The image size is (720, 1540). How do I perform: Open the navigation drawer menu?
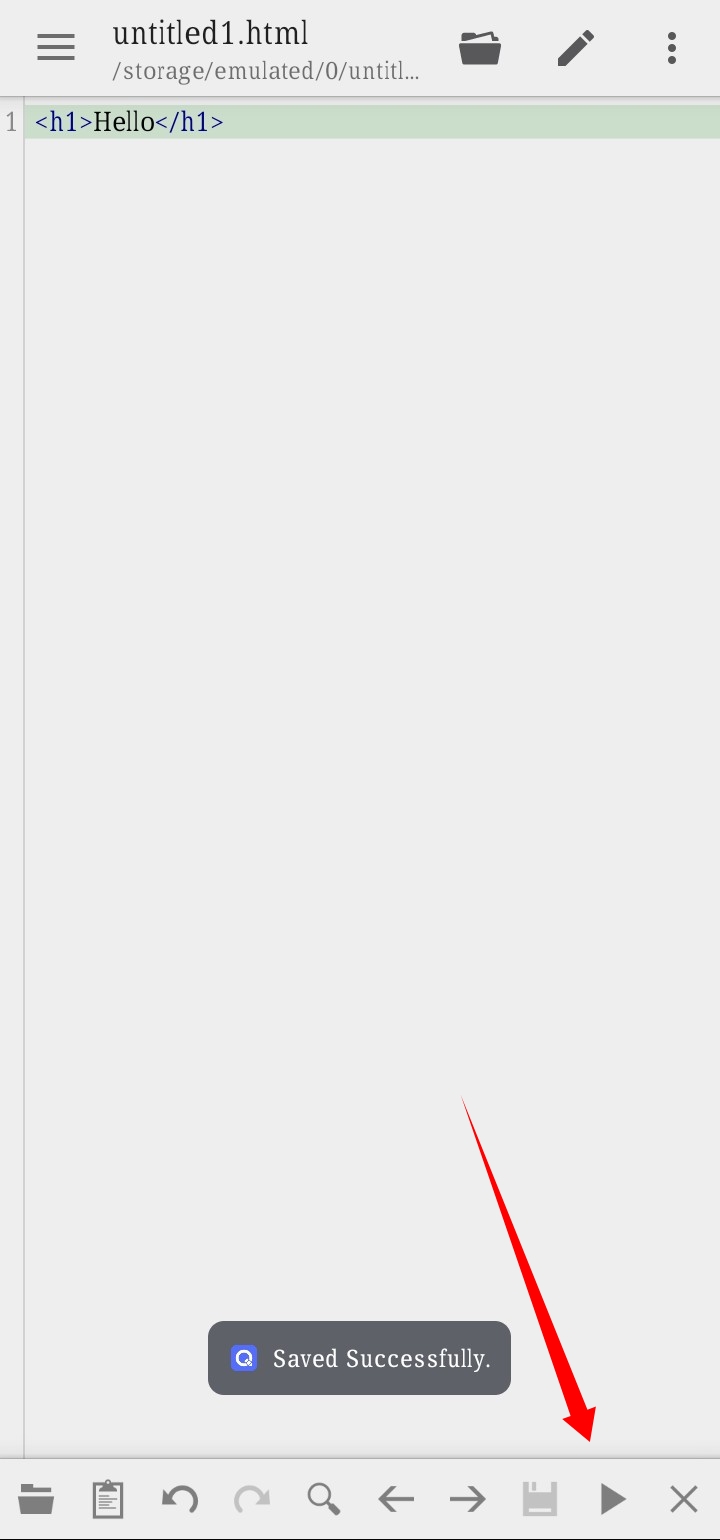pyautogui.click(x=56, y=47)
